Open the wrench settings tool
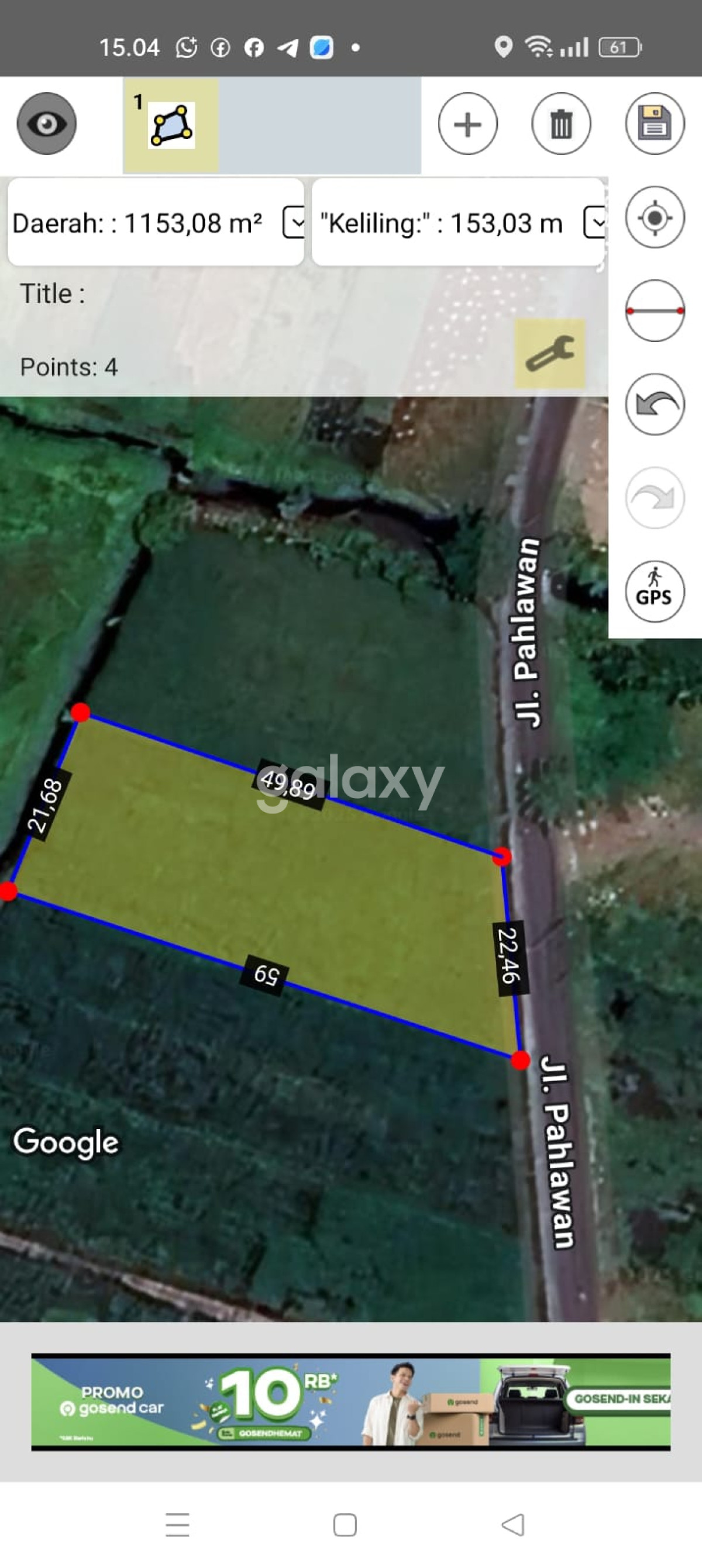This screenshot has height=1568, width=702. click(x=550, y=354)
